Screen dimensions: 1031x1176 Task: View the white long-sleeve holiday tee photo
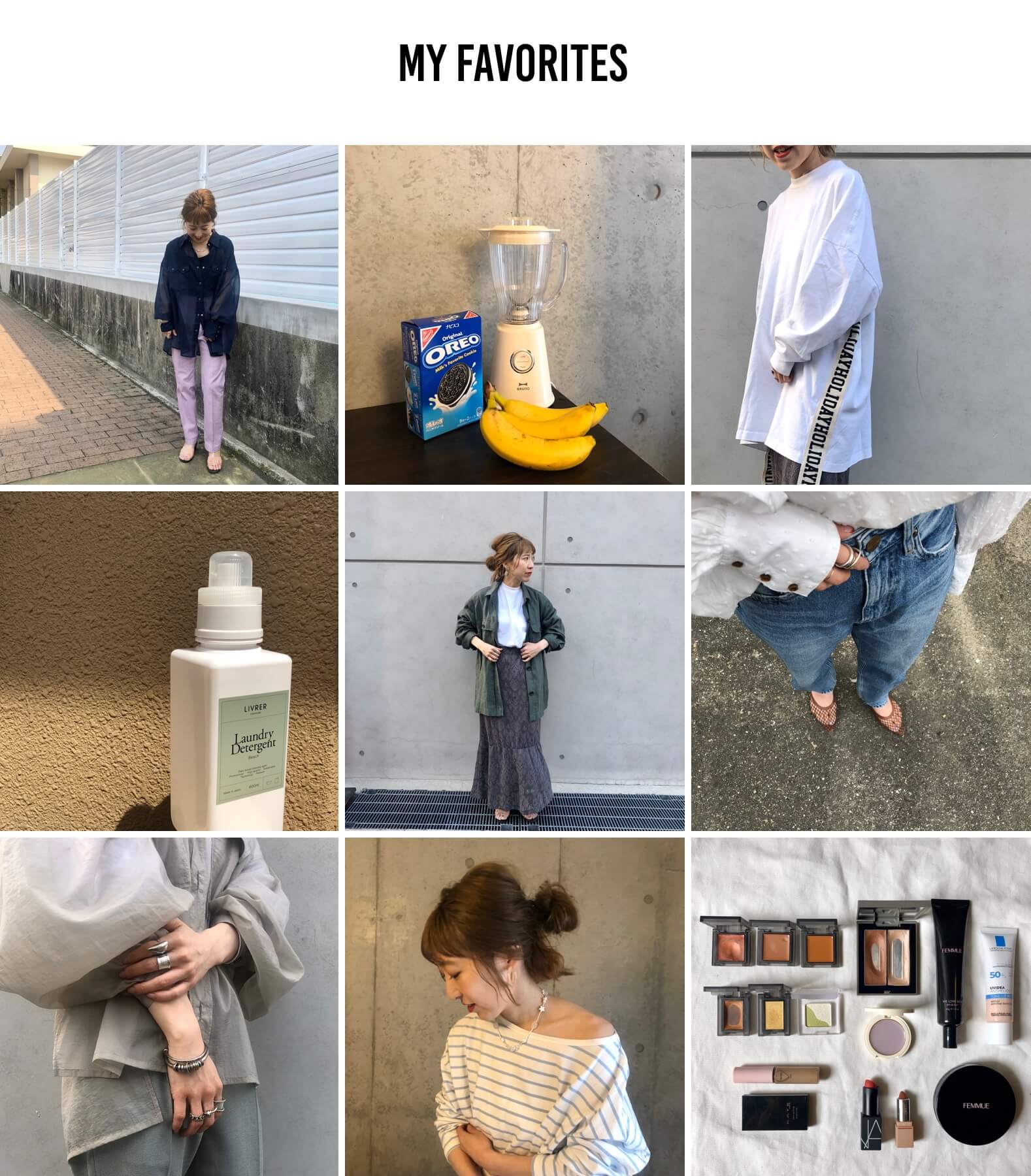coord(860,314)
